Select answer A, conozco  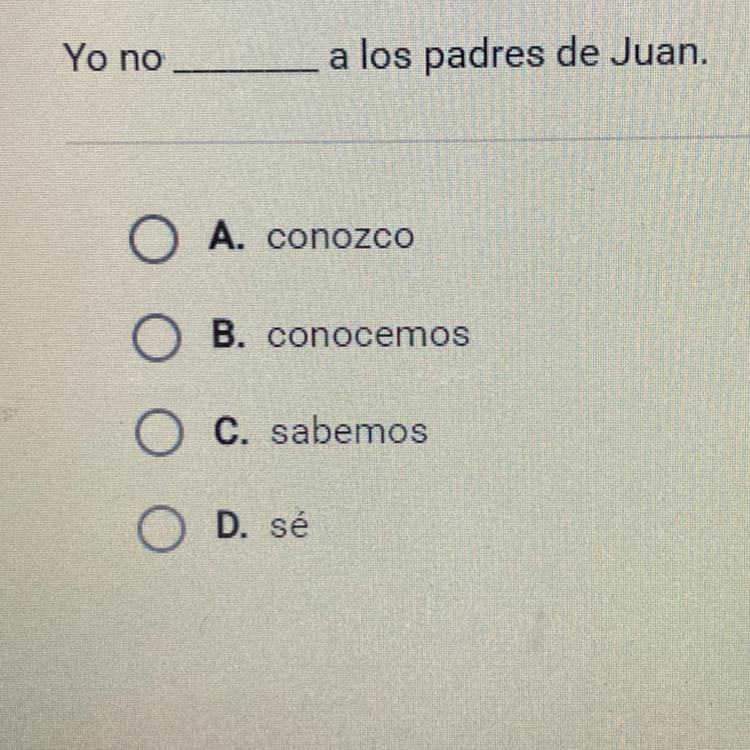[x=151, y=240]
